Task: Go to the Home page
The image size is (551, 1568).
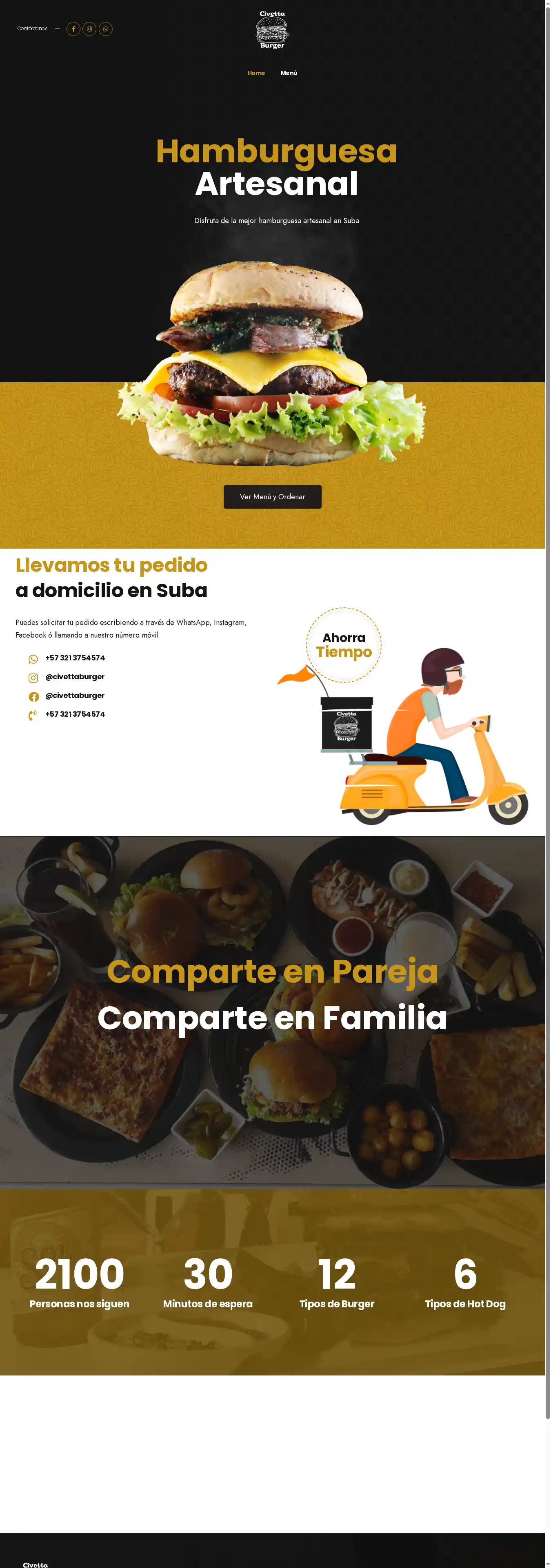Action: pos(256,73)
